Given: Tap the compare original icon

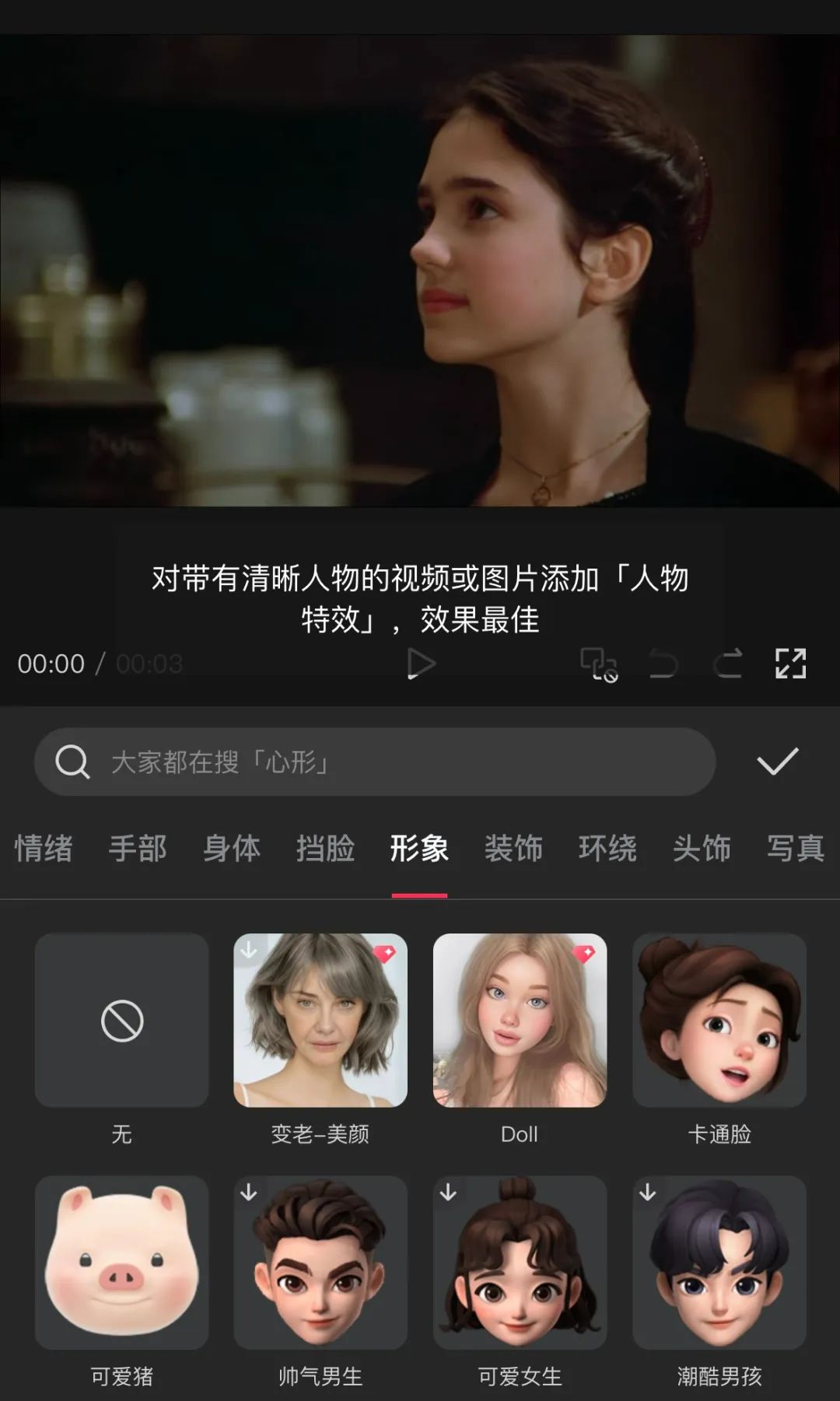Looking at the screenshot, I should (x=599, y=664).
